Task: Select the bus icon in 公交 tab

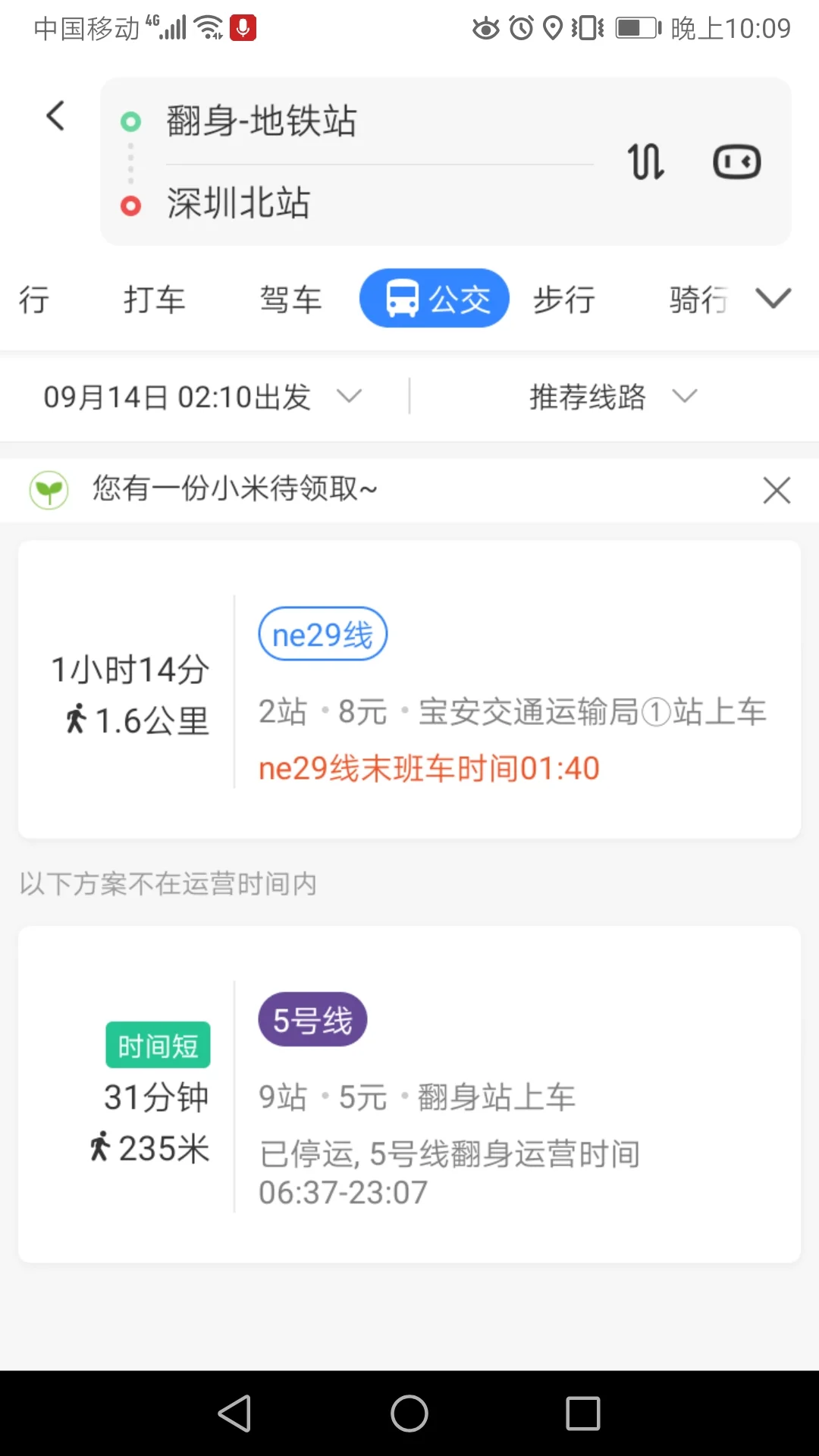Action: click(403, 298)
